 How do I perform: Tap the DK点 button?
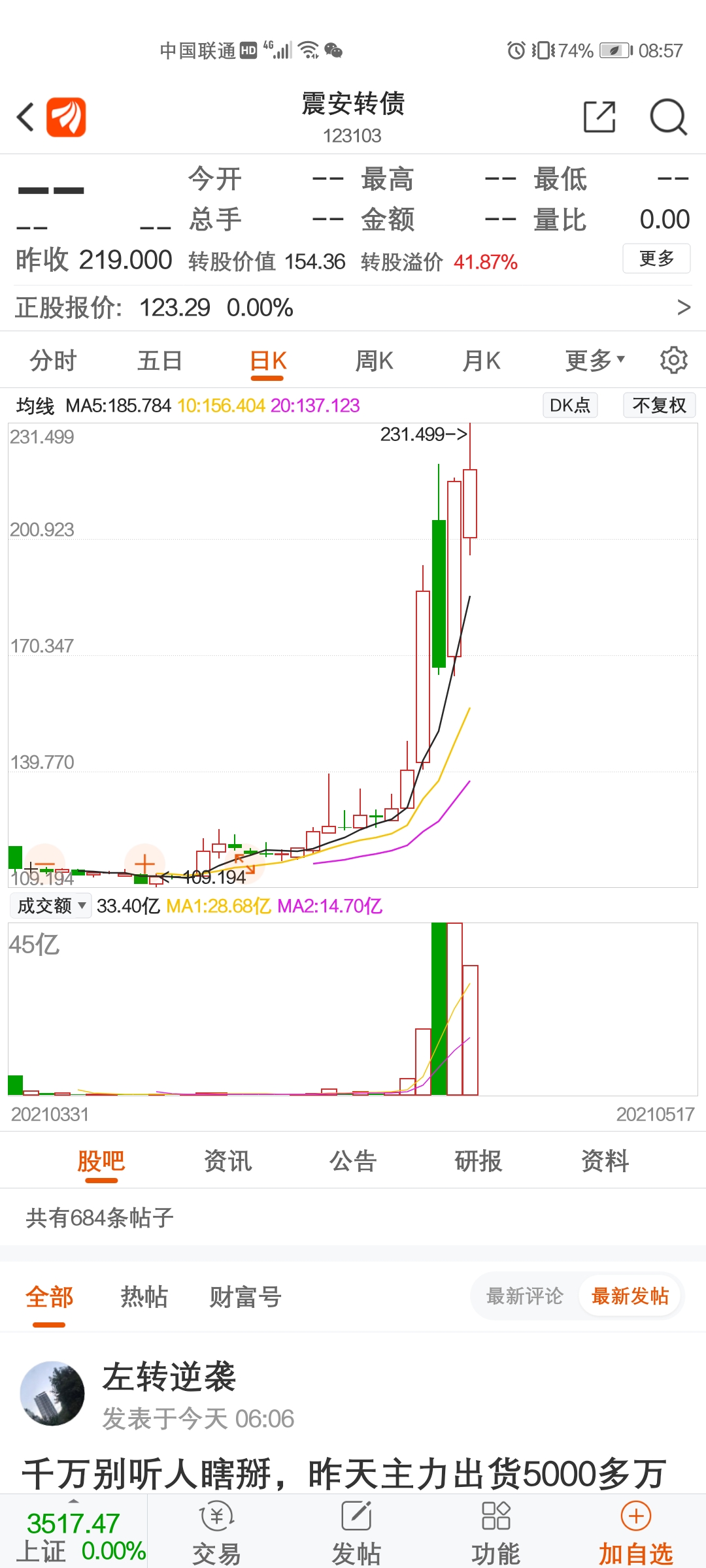click(x=570, y=405)
